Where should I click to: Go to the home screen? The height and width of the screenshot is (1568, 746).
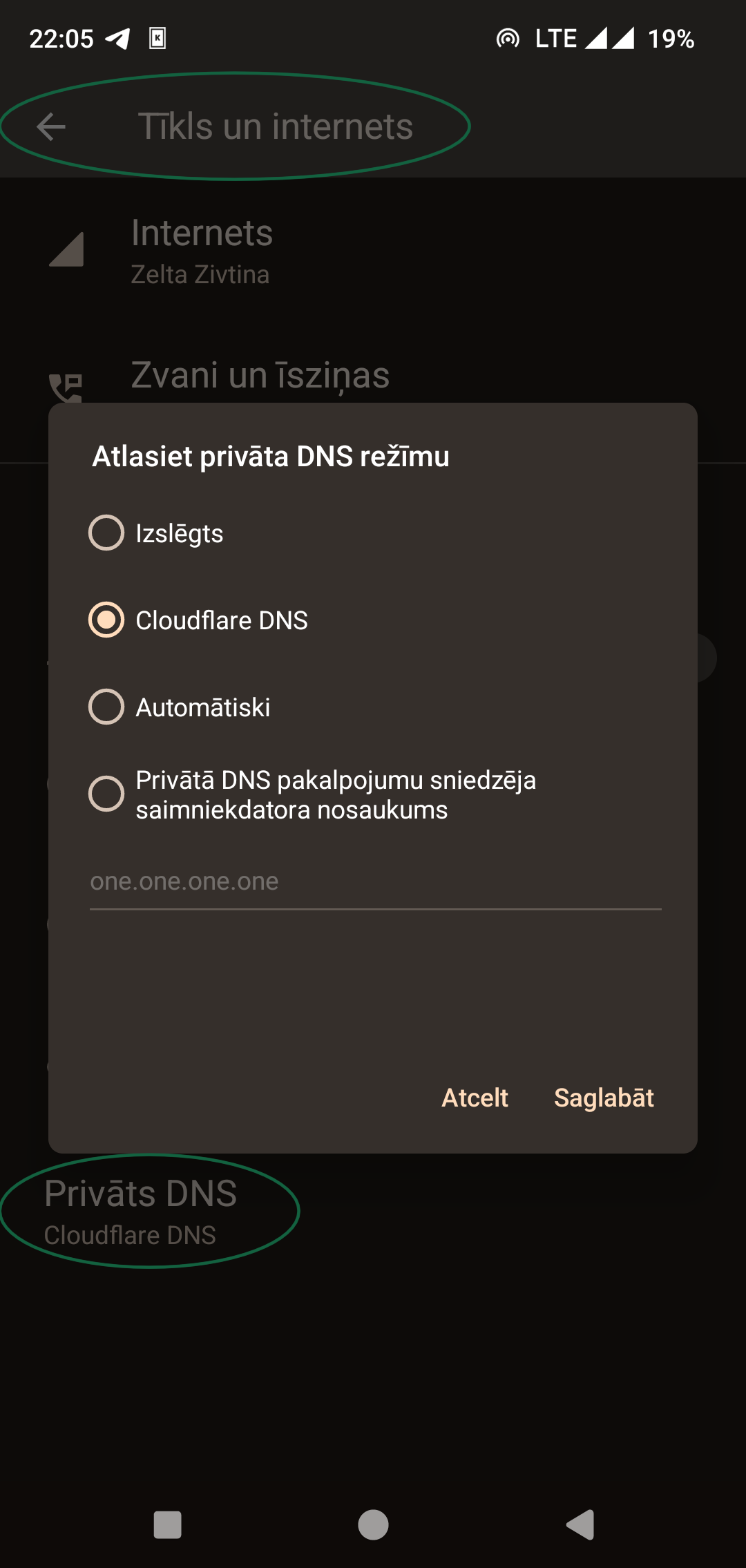click(x=373, y=1524)
